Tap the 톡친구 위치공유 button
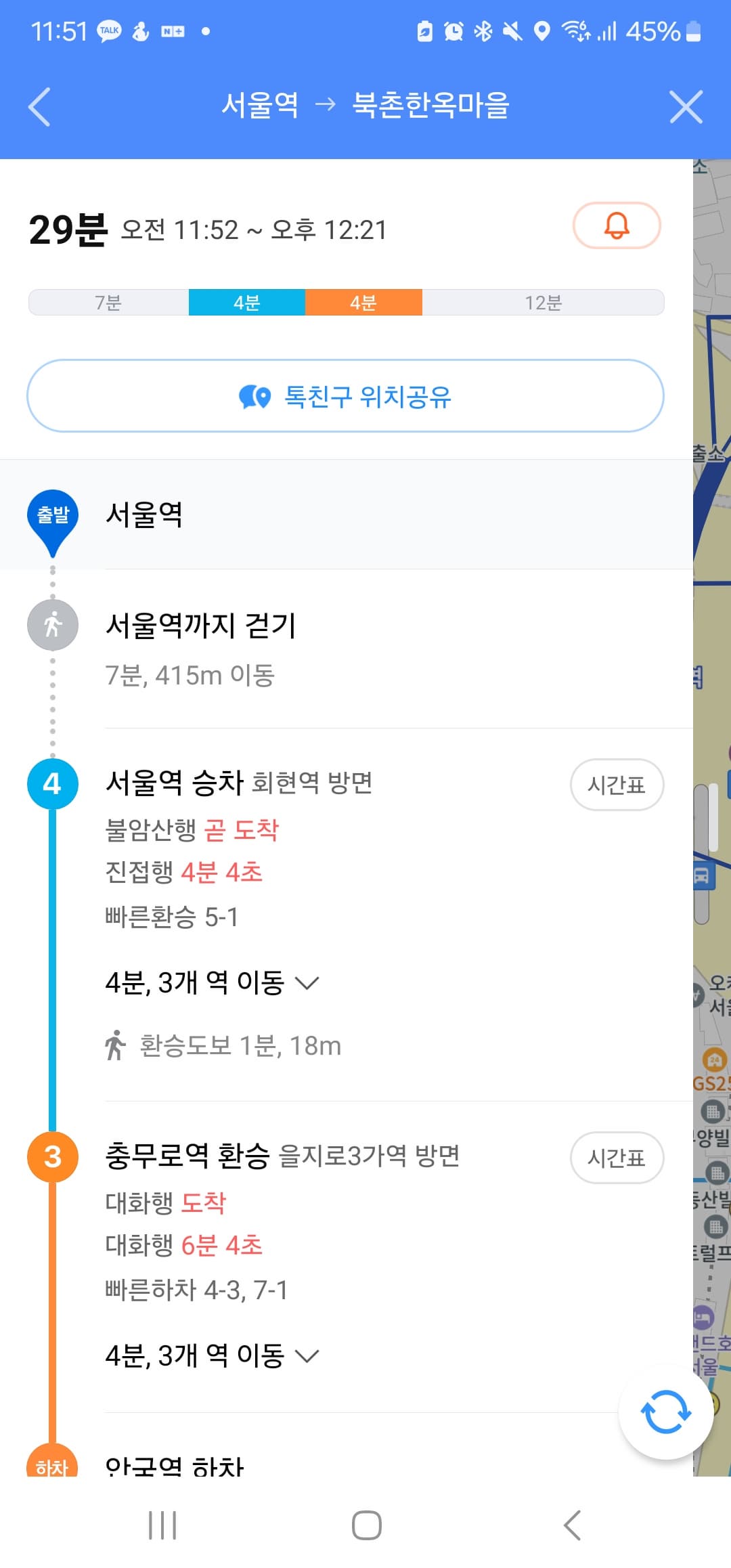The width and height of the screenshot is (731, 1568). pyautogui.click(x=345, y=395)
